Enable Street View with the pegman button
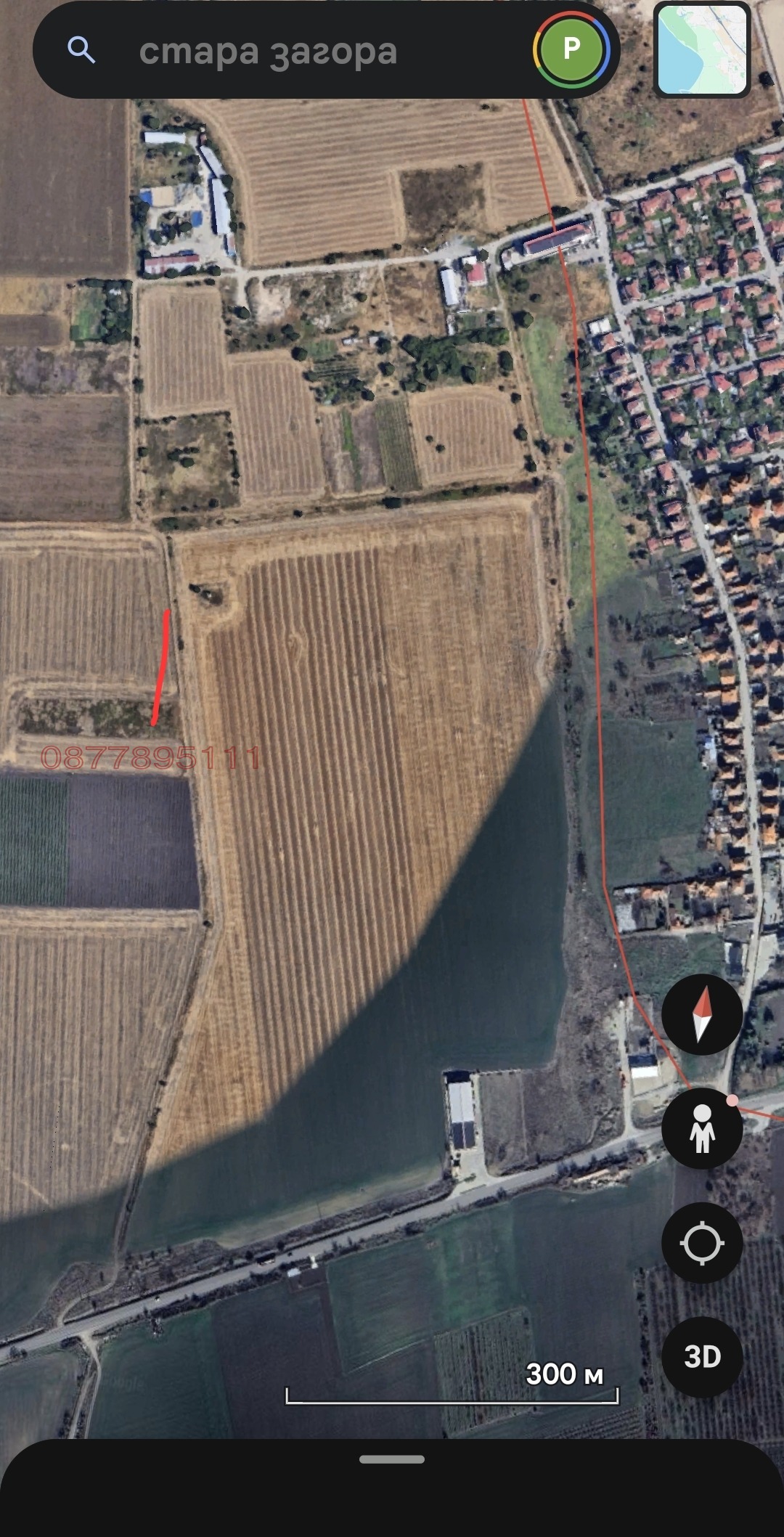This screenshot has width=784, height=1537. click(701, 1128)
